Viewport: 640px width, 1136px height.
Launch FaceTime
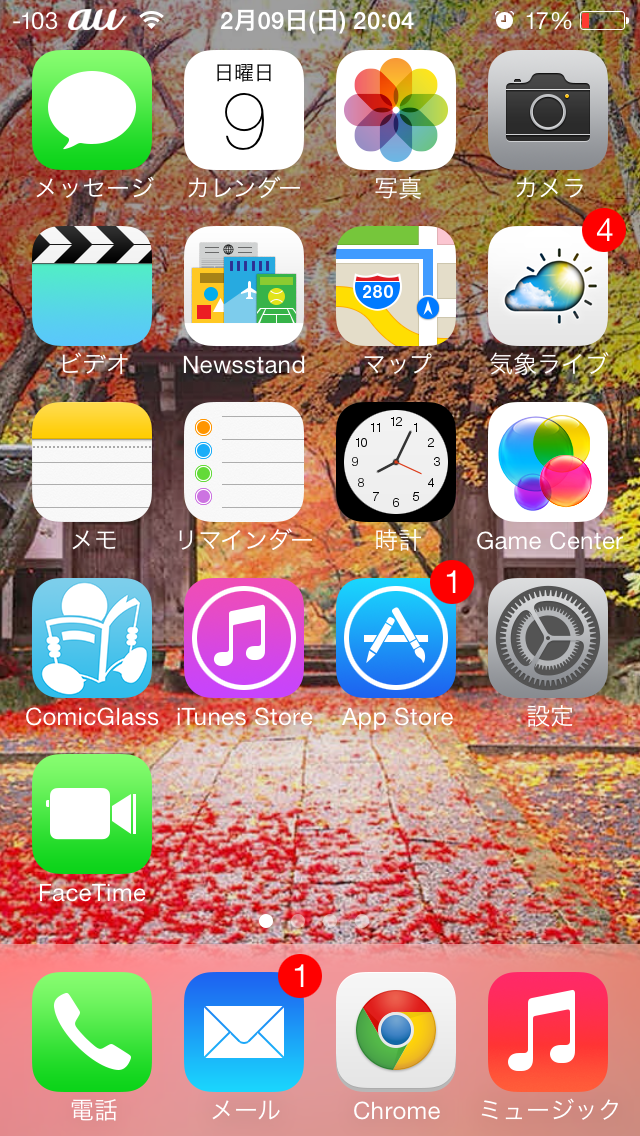point(92,814)
